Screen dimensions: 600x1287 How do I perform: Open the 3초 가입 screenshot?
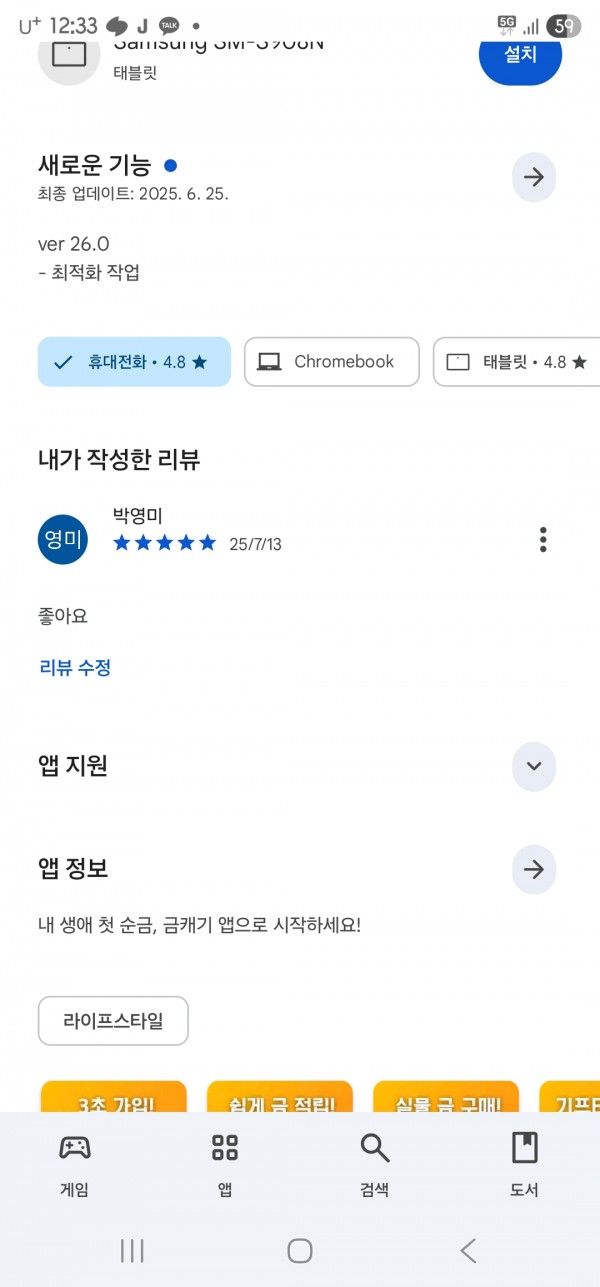(114, 1097)
